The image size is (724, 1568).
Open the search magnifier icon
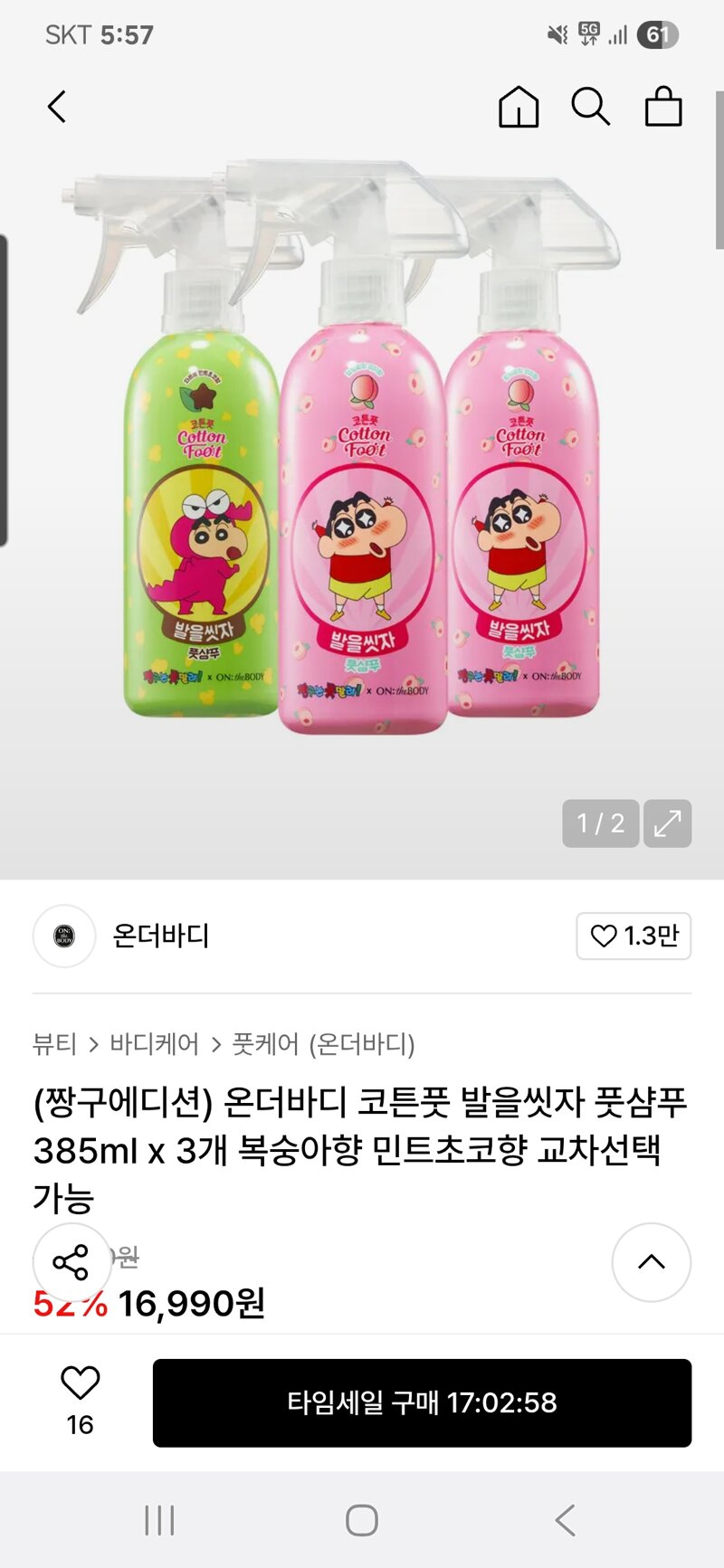click(590, 107)
